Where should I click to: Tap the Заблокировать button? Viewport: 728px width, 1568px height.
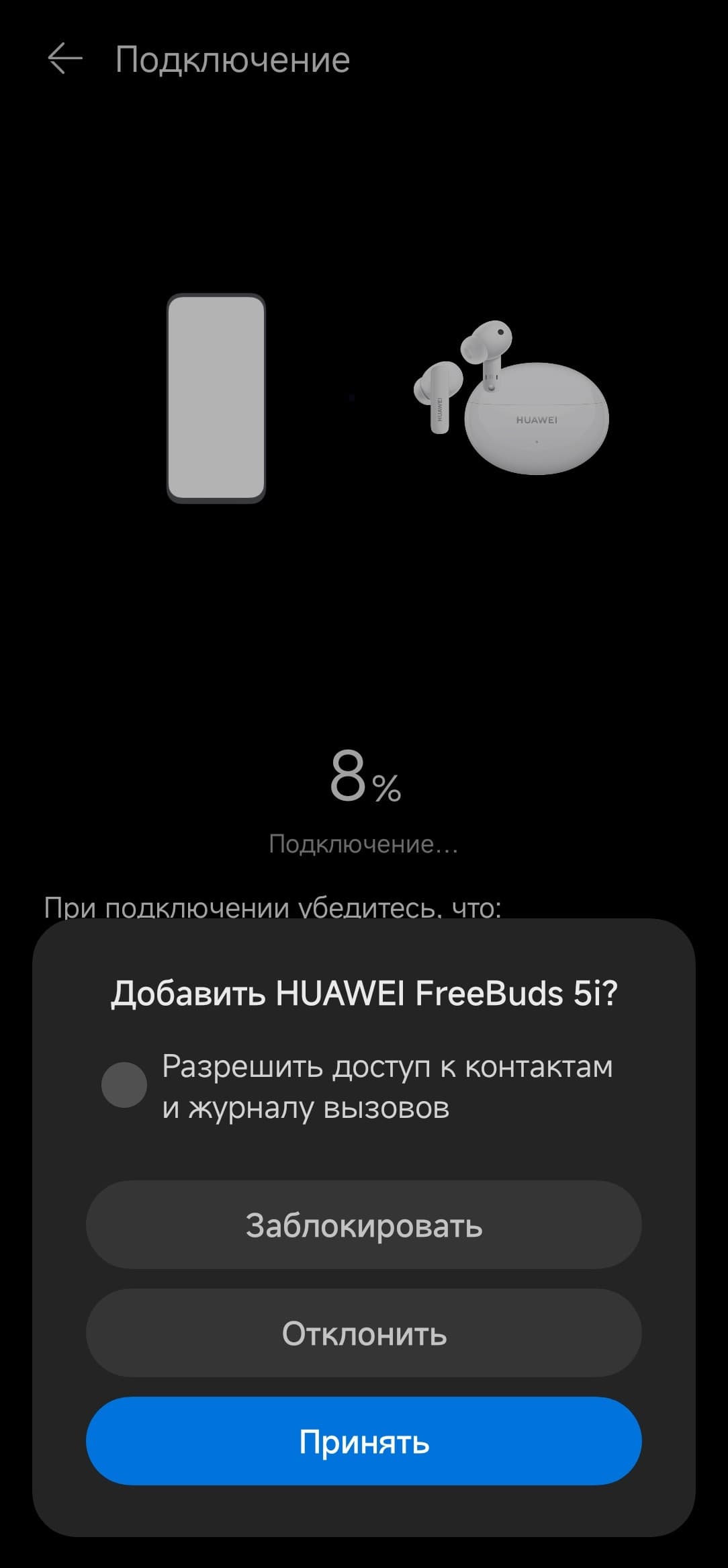click(363, 1225)
